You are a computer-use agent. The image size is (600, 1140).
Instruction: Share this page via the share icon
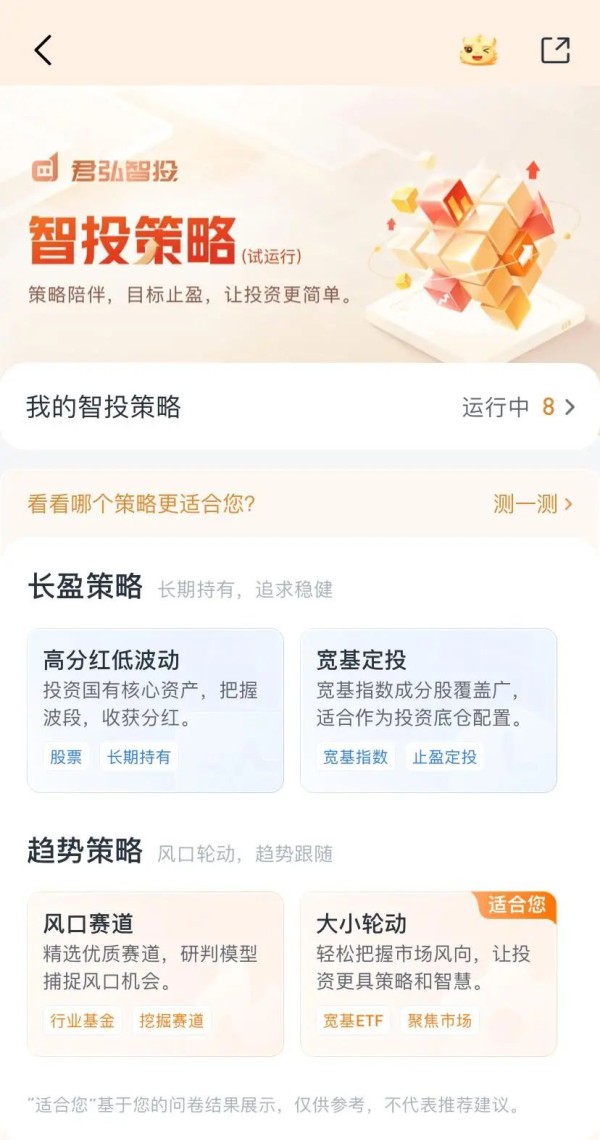click(x=555, y=50)
